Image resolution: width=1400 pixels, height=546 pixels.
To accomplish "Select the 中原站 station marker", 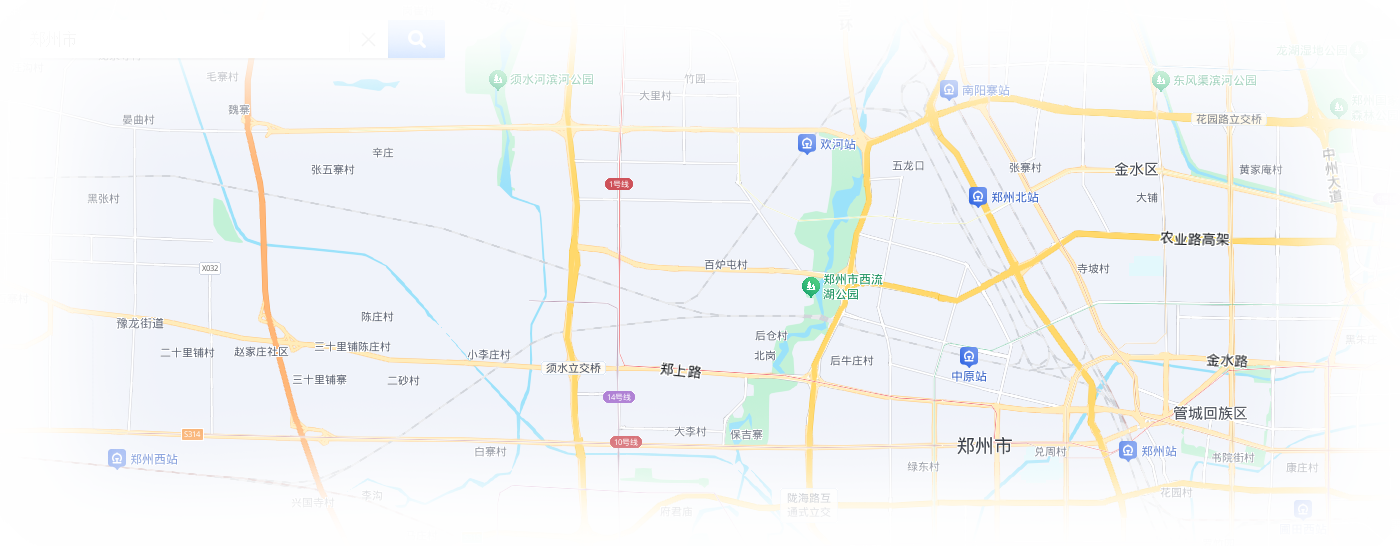I will pos(968,356).
